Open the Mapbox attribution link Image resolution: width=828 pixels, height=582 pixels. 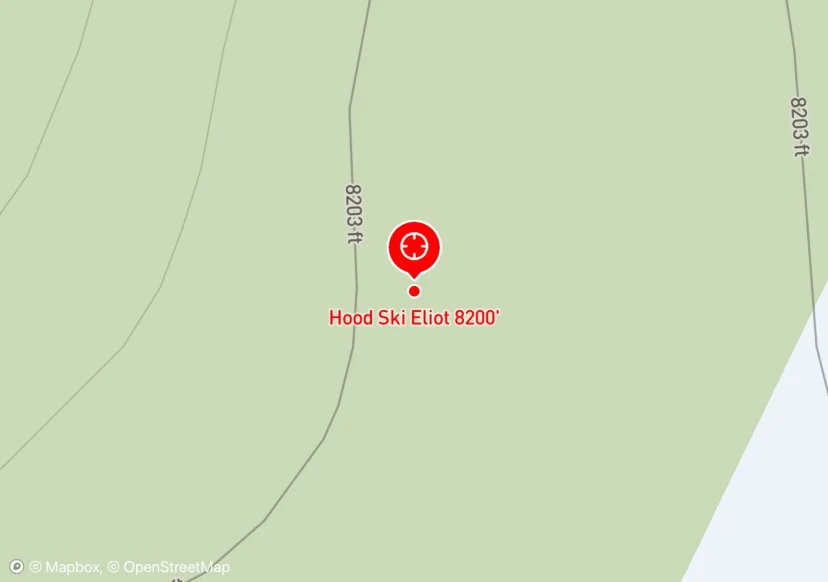65,567
